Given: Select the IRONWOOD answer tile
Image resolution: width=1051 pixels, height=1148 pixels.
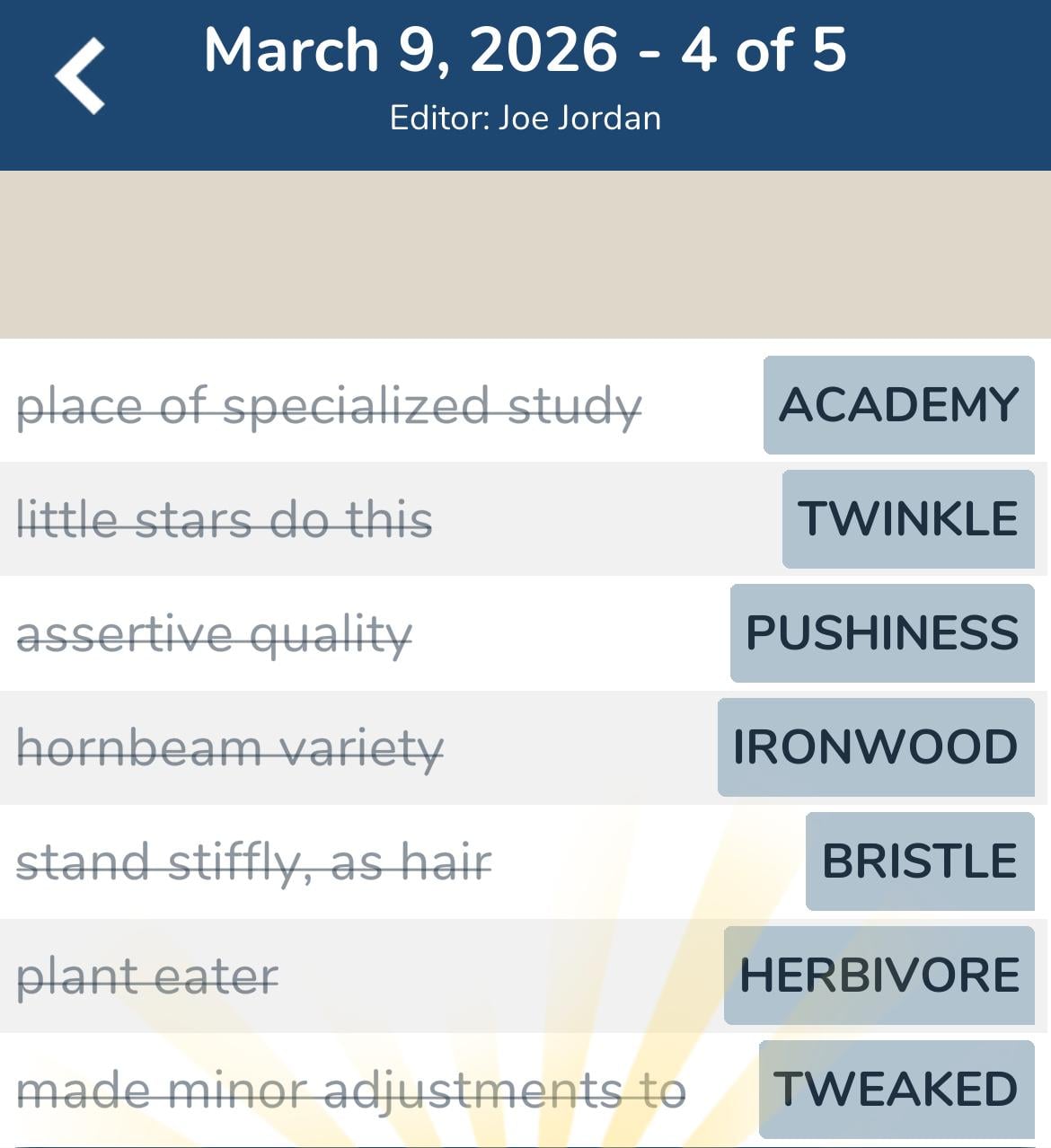Looking at the screenshot, I should click(x=874, y=746).
